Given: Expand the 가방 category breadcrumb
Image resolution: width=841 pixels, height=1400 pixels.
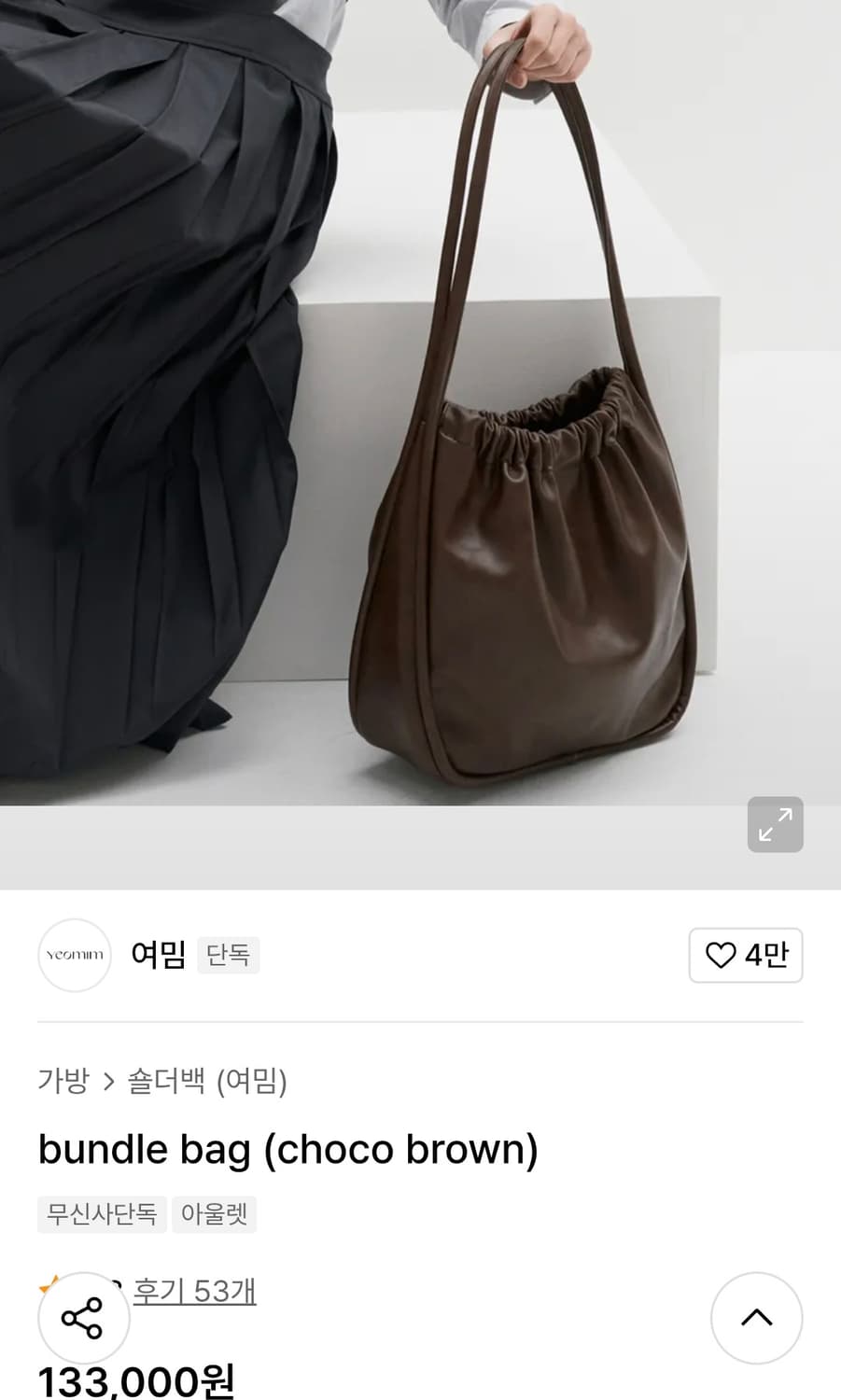Looking at the screenshot, I should click(61, 1083).
